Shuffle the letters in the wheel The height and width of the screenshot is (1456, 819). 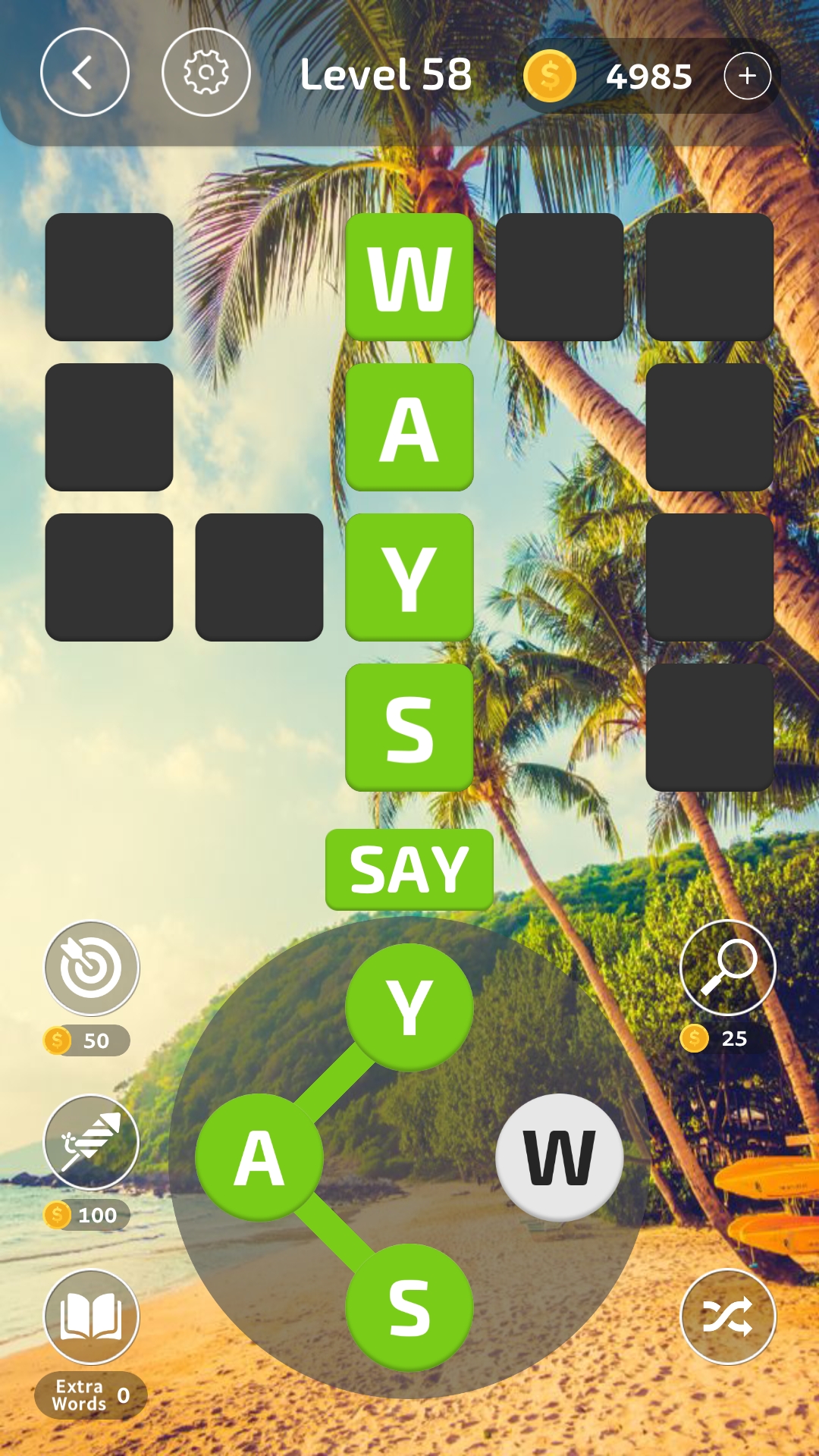pyautogui.click(x=727, y=1316)
